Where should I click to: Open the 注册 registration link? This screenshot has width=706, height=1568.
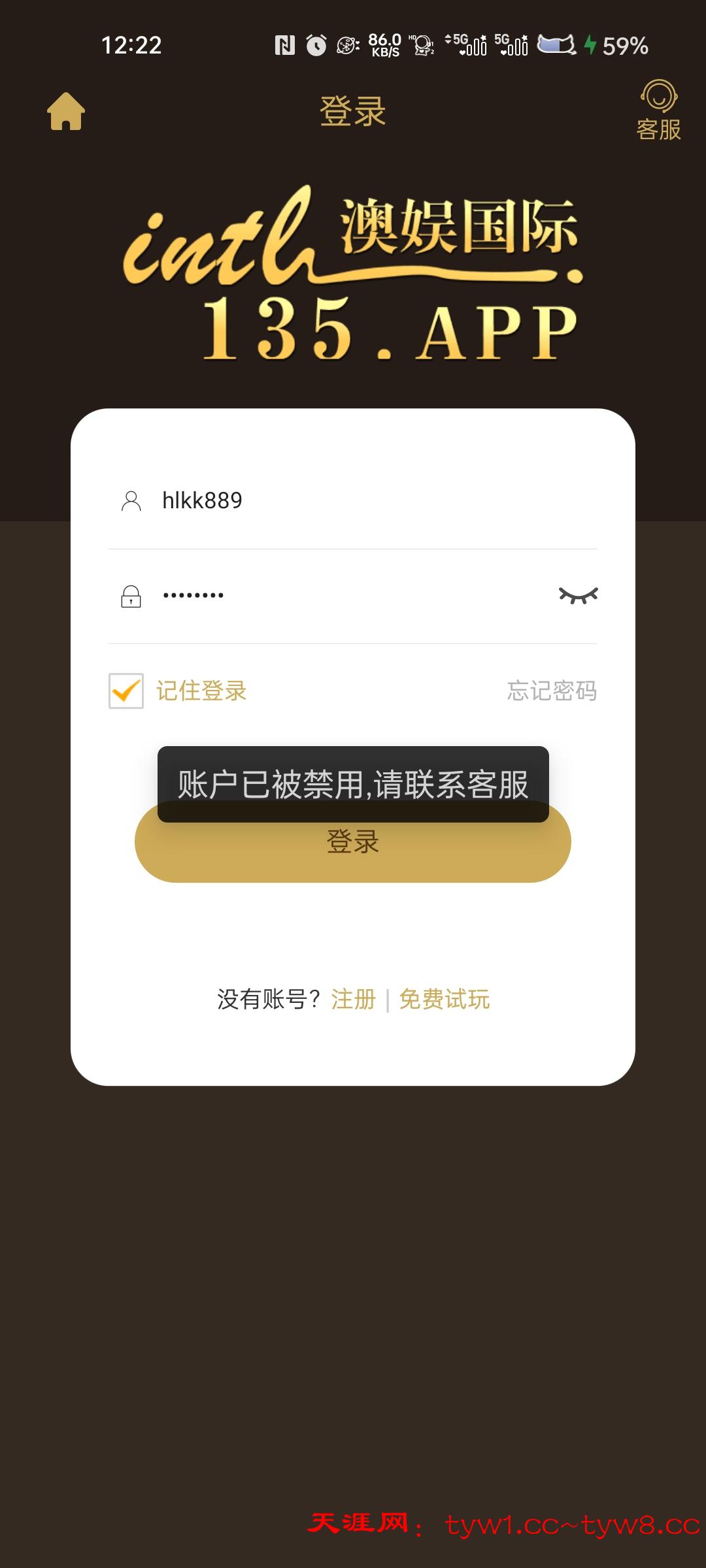coord(353,999)
